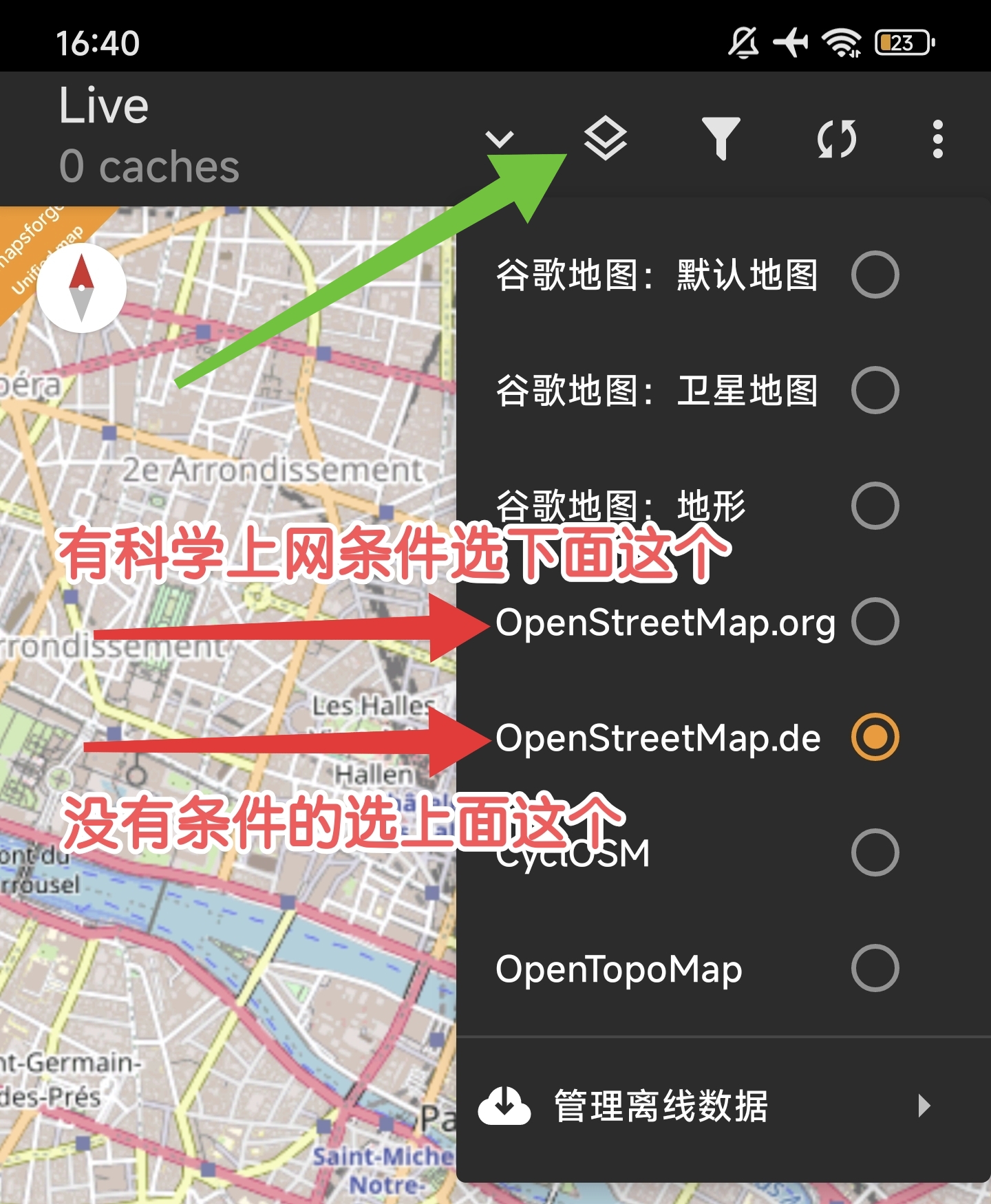Screen dimensions: 991x1204
Task: Tap the sync refresh icon
Action: pyautogui.click(x=836, y=139)
